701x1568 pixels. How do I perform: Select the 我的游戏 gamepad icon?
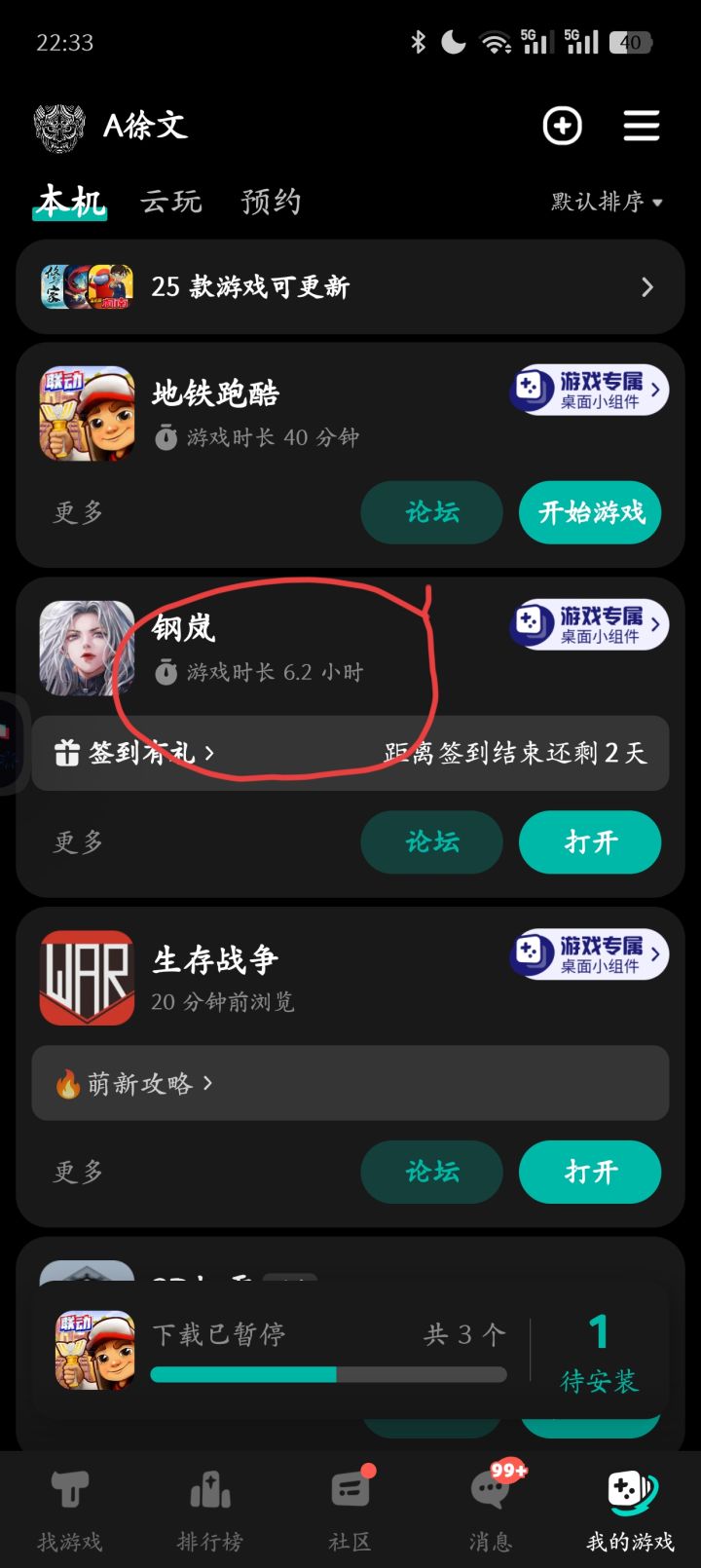[631, 1510]
